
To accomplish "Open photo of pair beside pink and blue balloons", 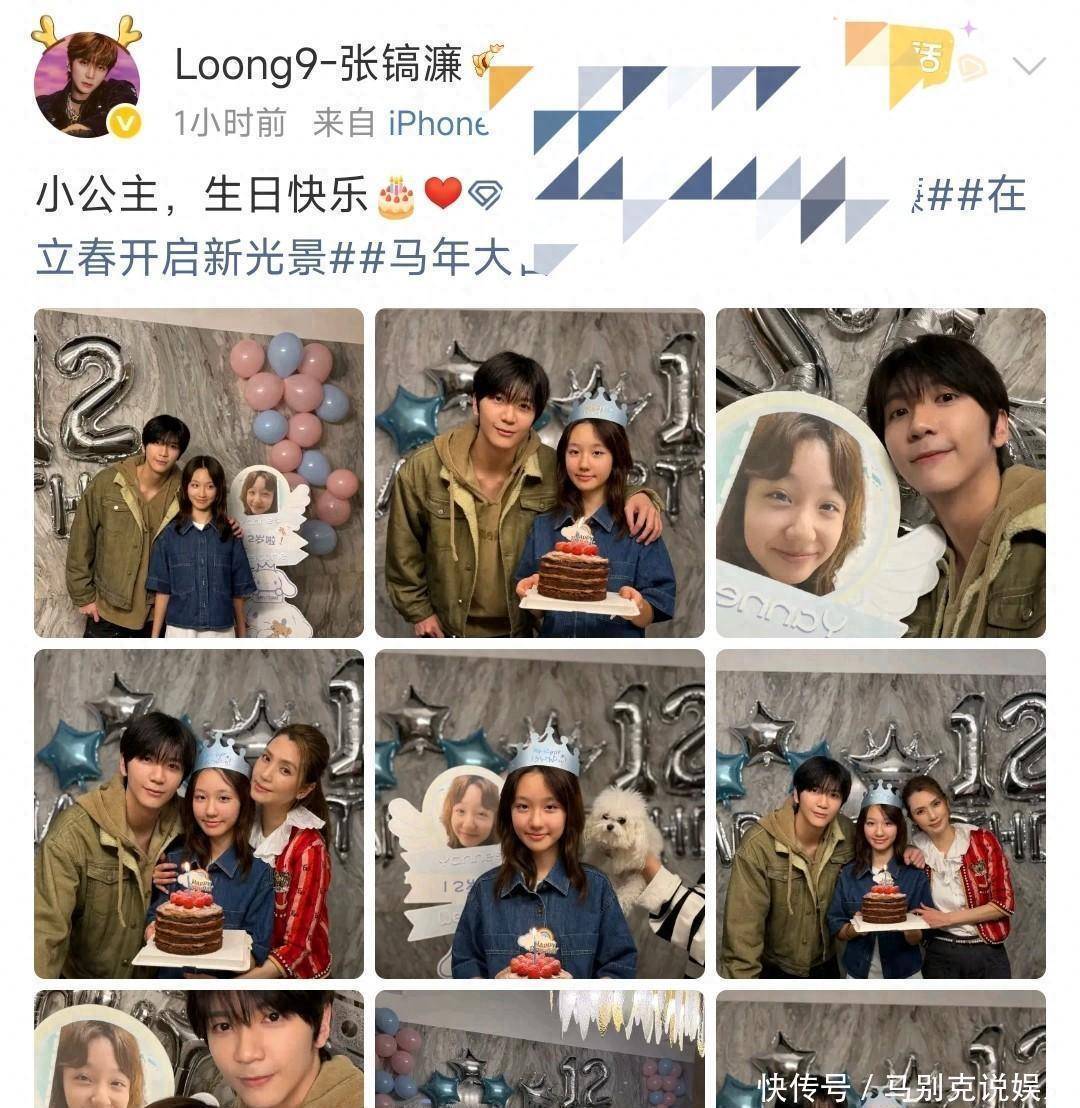I will (199, 473).
